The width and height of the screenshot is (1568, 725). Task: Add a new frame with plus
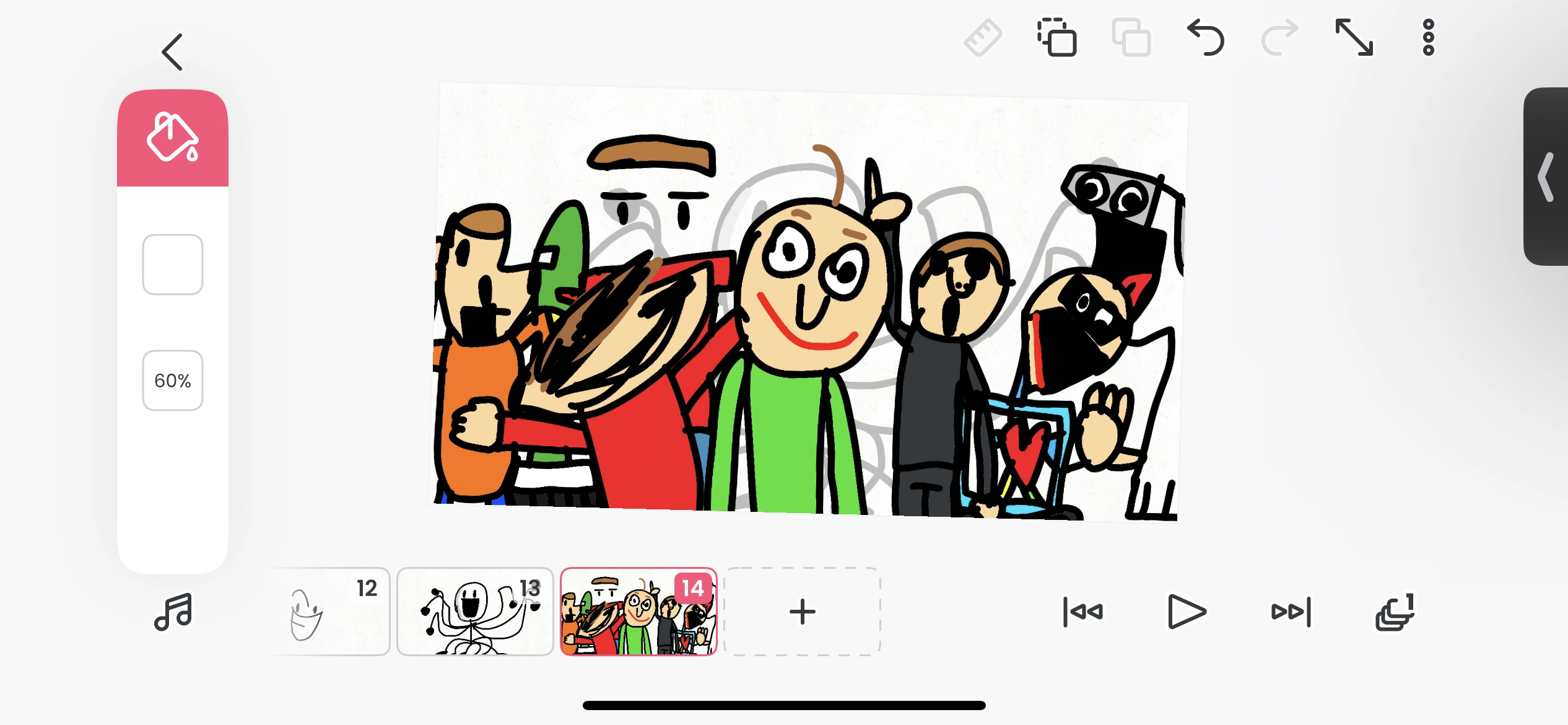[x=802, y=612]
